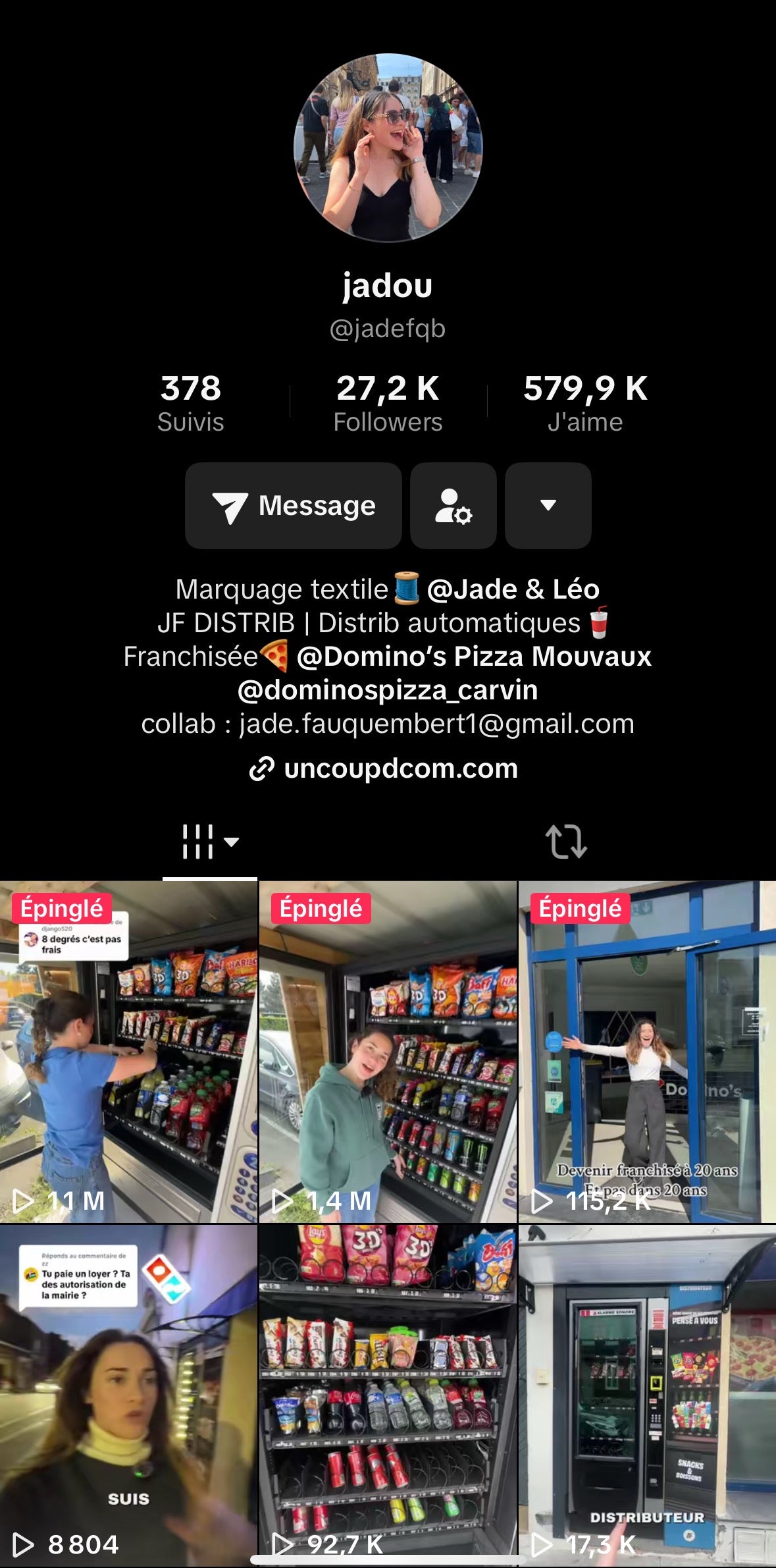Send a message to jadou

pyautogui.click(x=294, y=506)
